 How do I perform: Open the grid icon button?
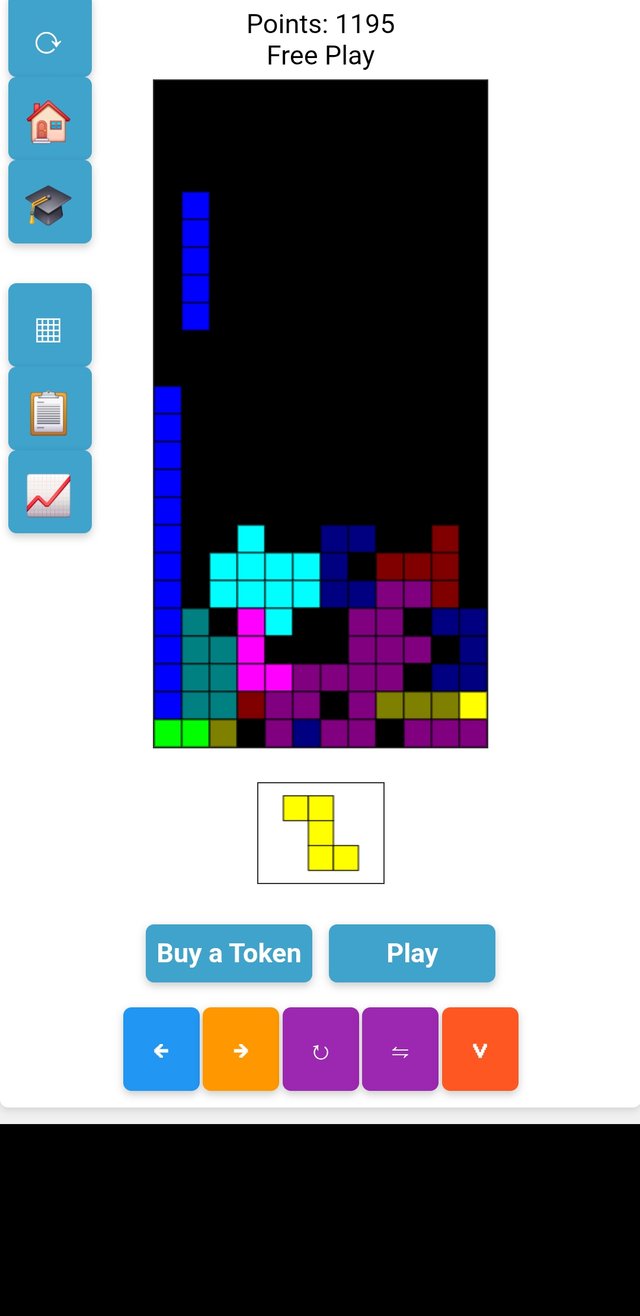[49, 327]
